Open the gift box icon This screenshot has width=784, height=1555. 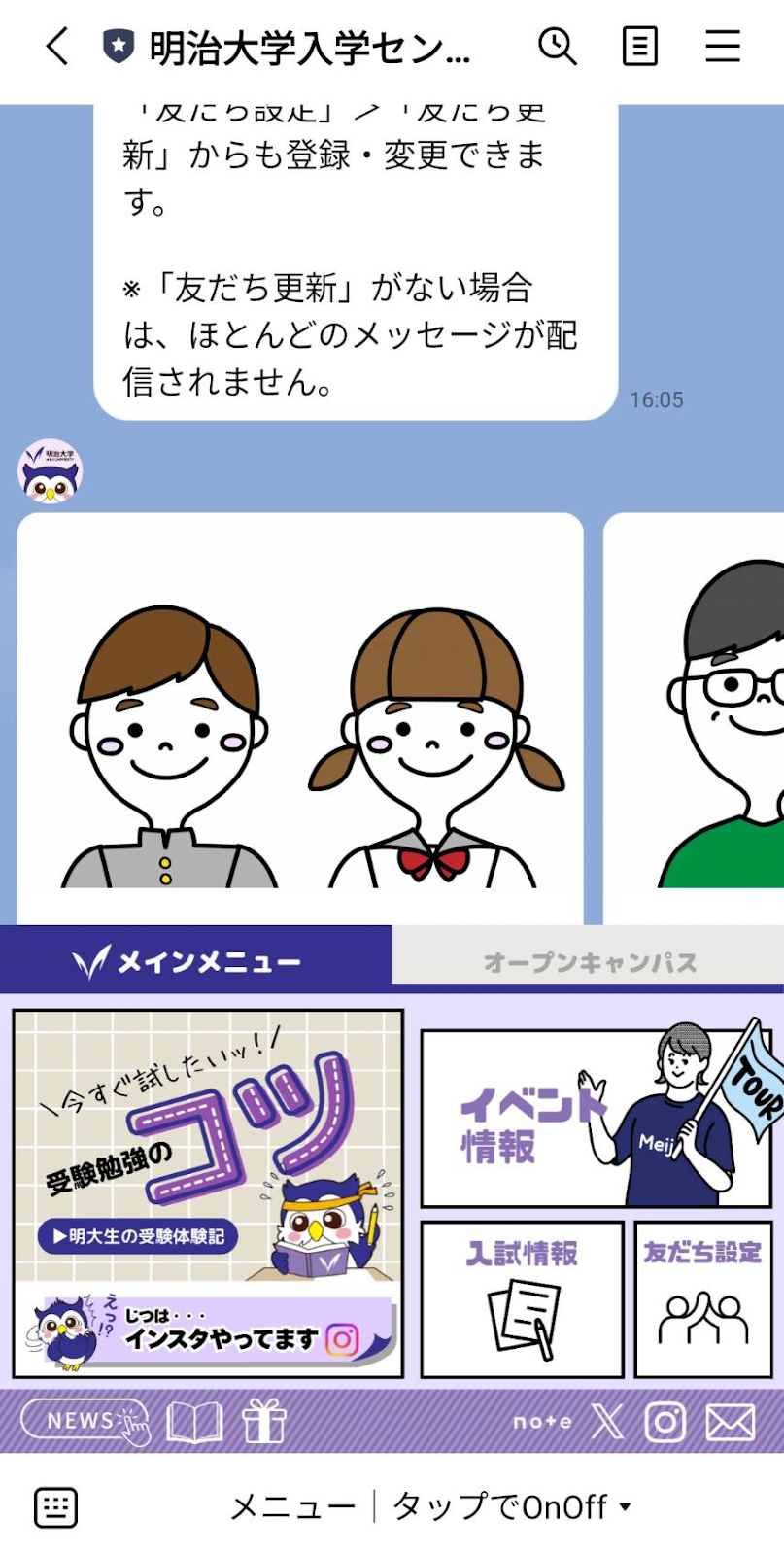pos(264,1421)
